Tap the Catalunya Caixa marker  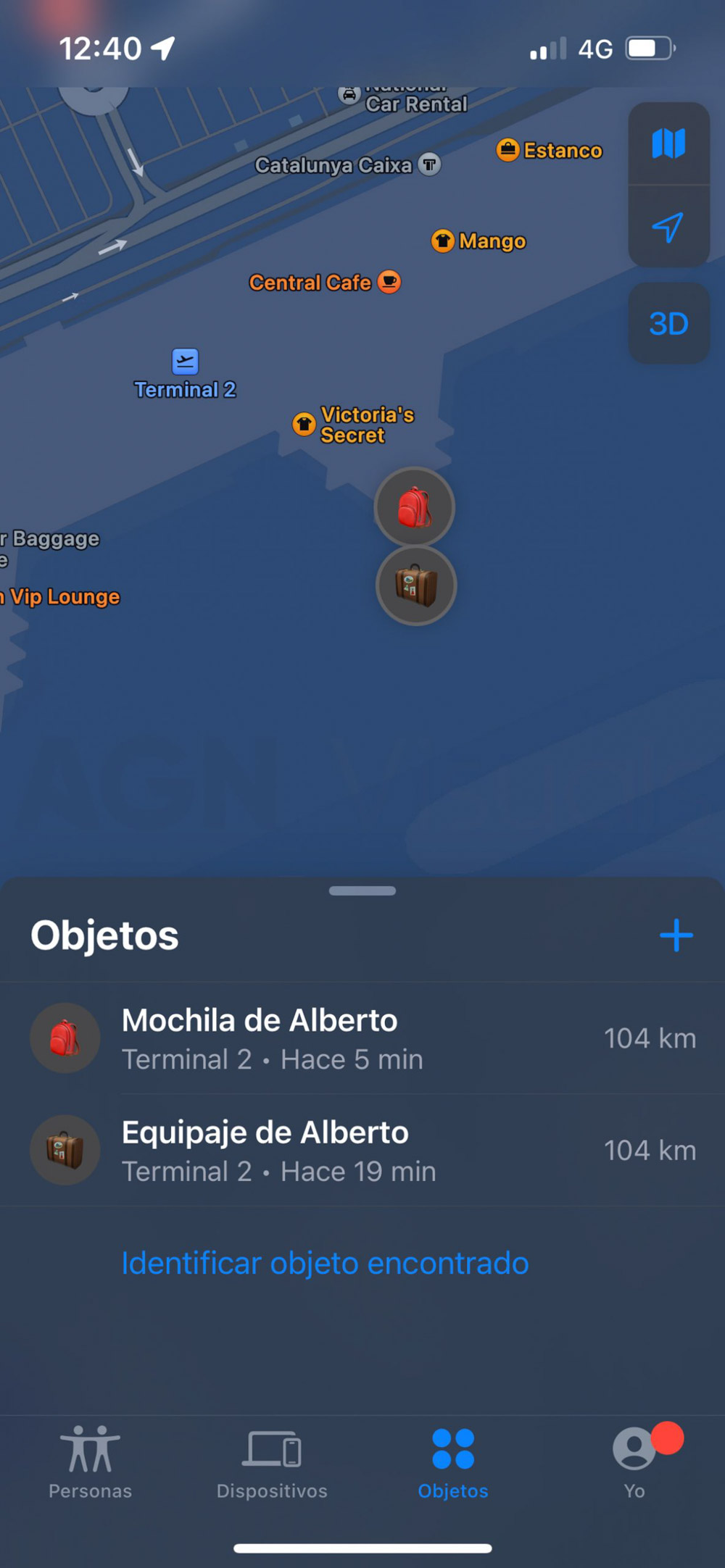click(430, 164)
